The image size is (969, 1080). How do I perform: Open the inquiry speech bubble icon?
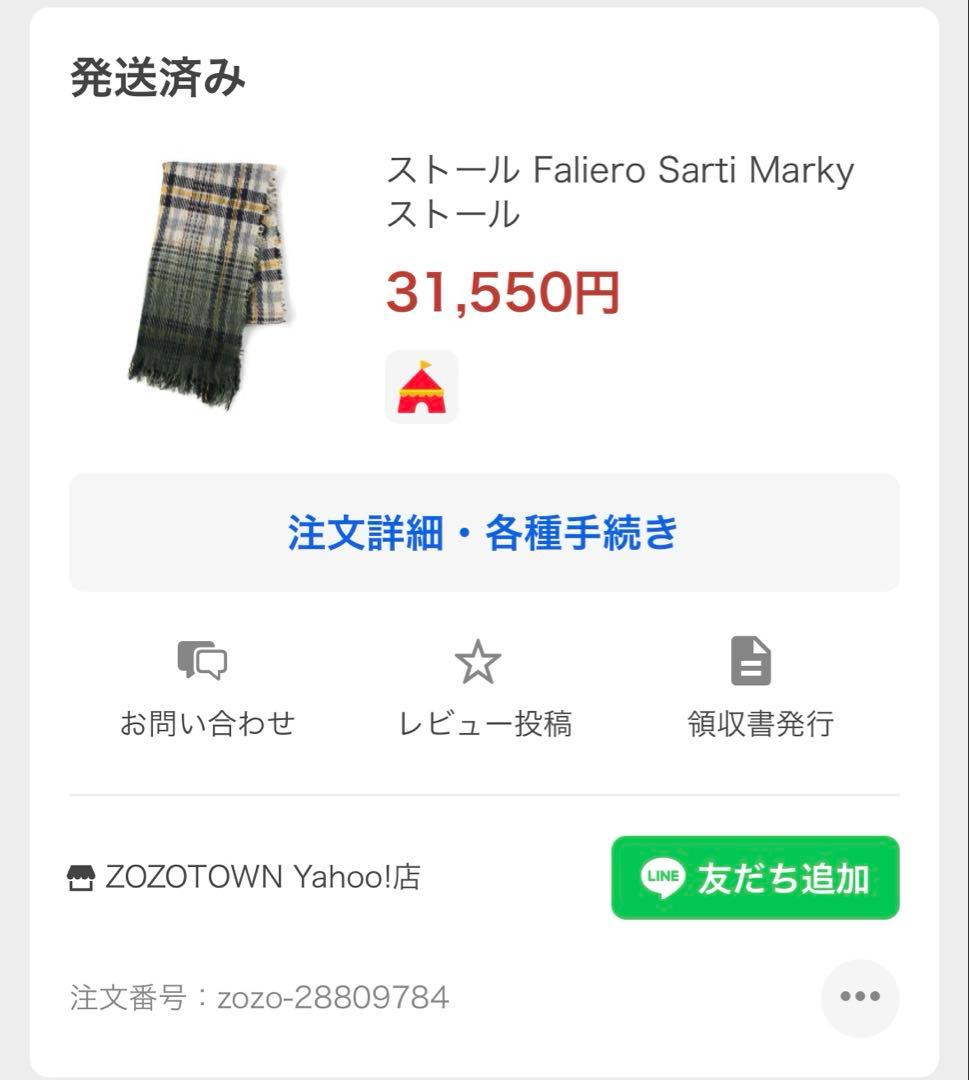(x=203, y=659)
